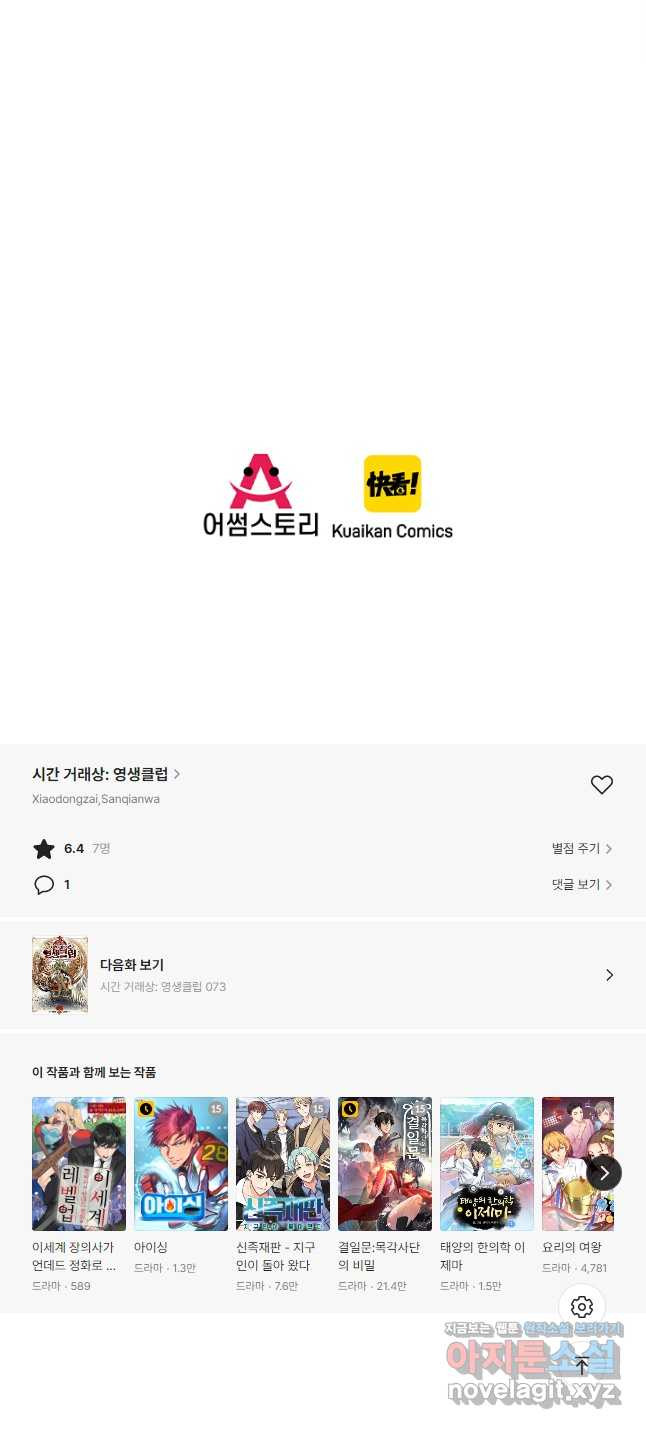Open viewer settings gear

582,1307
